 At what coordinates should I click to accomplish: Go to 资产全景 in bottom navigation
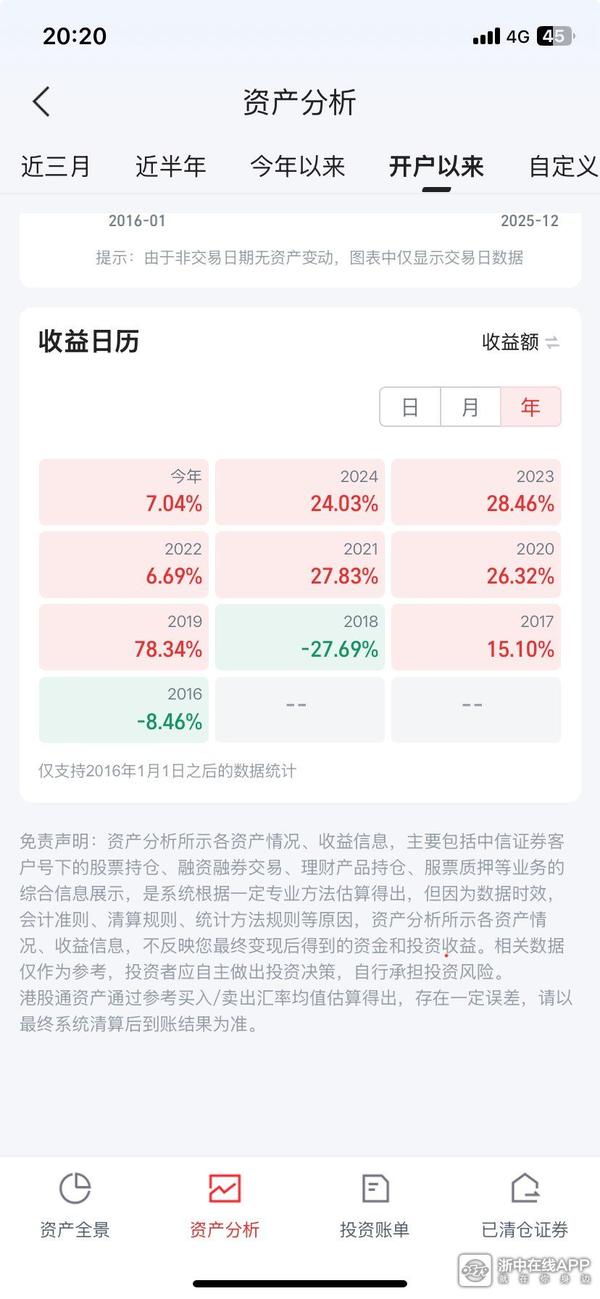75,1205
